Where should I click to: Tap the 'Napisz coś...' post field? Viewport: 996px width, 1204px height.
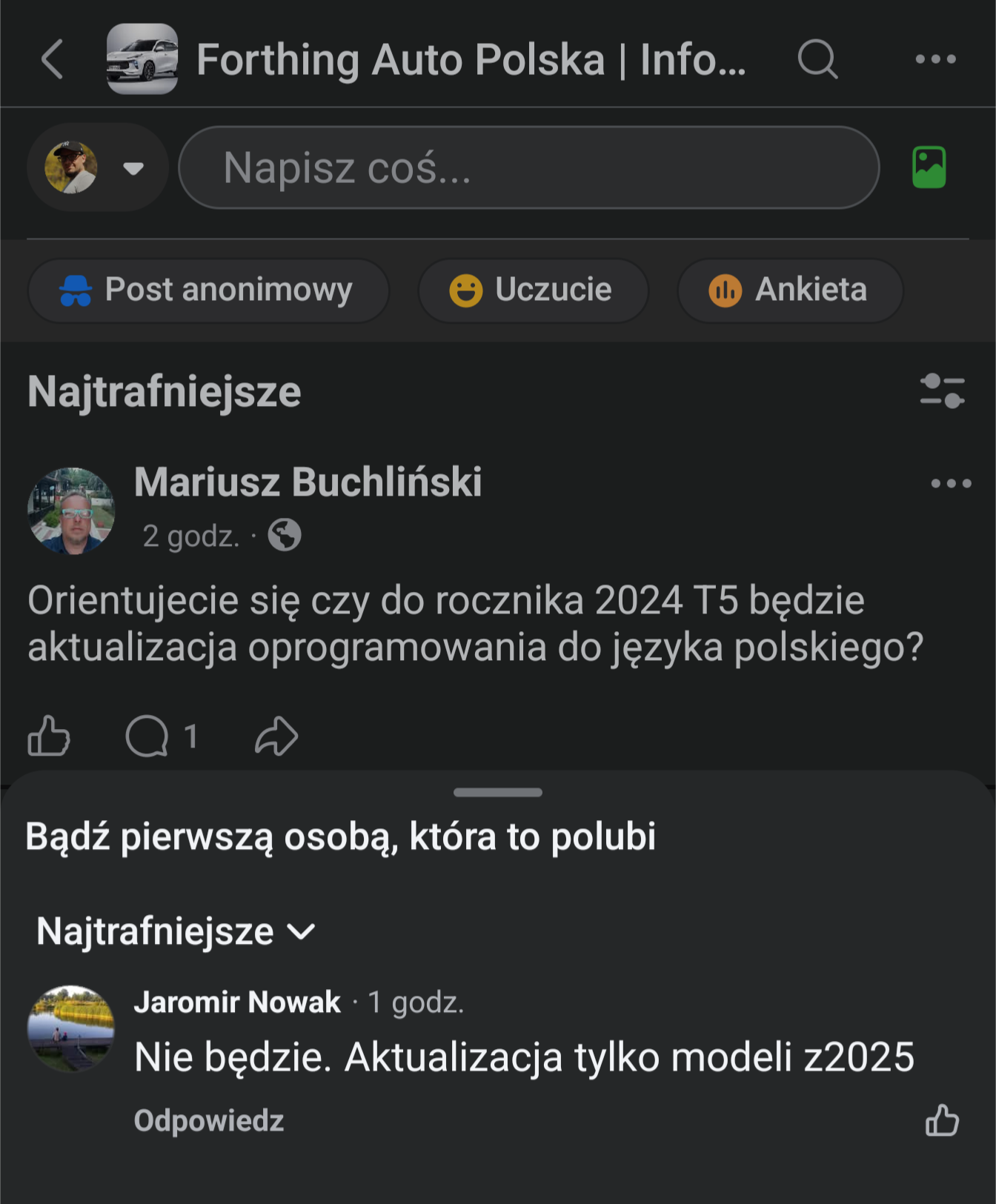pyautogui.click(x=528, y=168)
